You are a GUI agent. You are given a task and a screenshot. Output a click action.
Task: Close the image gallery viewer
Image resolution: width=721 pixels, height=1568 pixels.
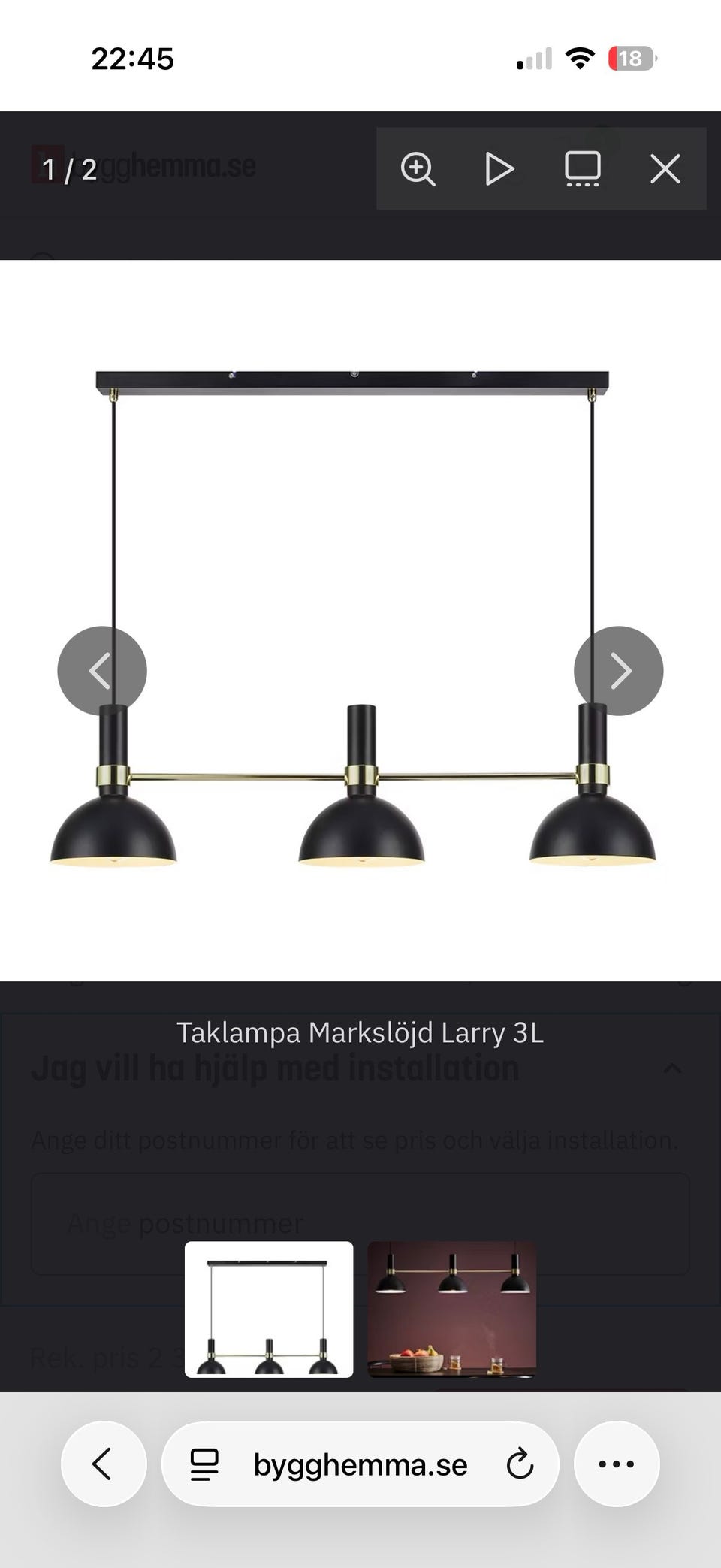click(x=665, y=168)
